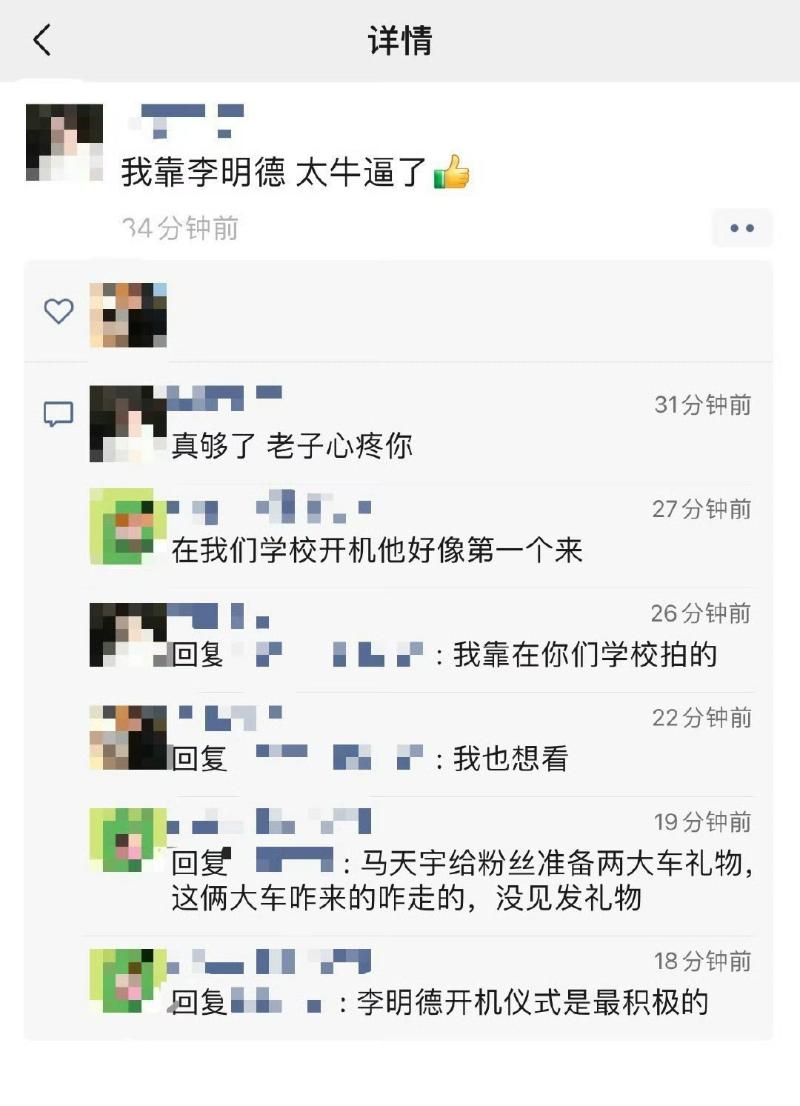The width and height of the screenshot is (800, 1106).
Task: View the profile of the user who liked
Action: [128, 314]
